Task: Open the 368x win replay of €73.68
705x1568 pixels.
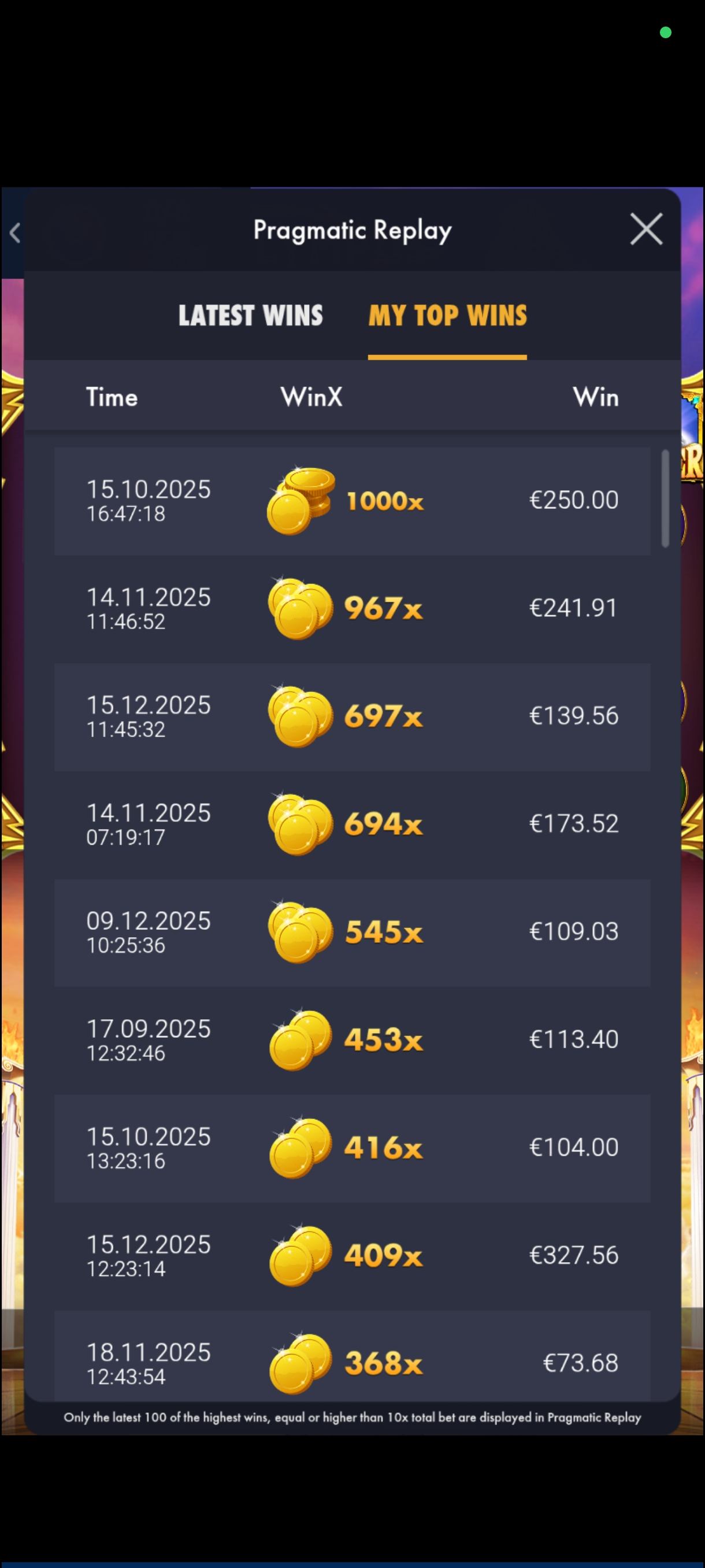Action: (x=351, y=1361)
